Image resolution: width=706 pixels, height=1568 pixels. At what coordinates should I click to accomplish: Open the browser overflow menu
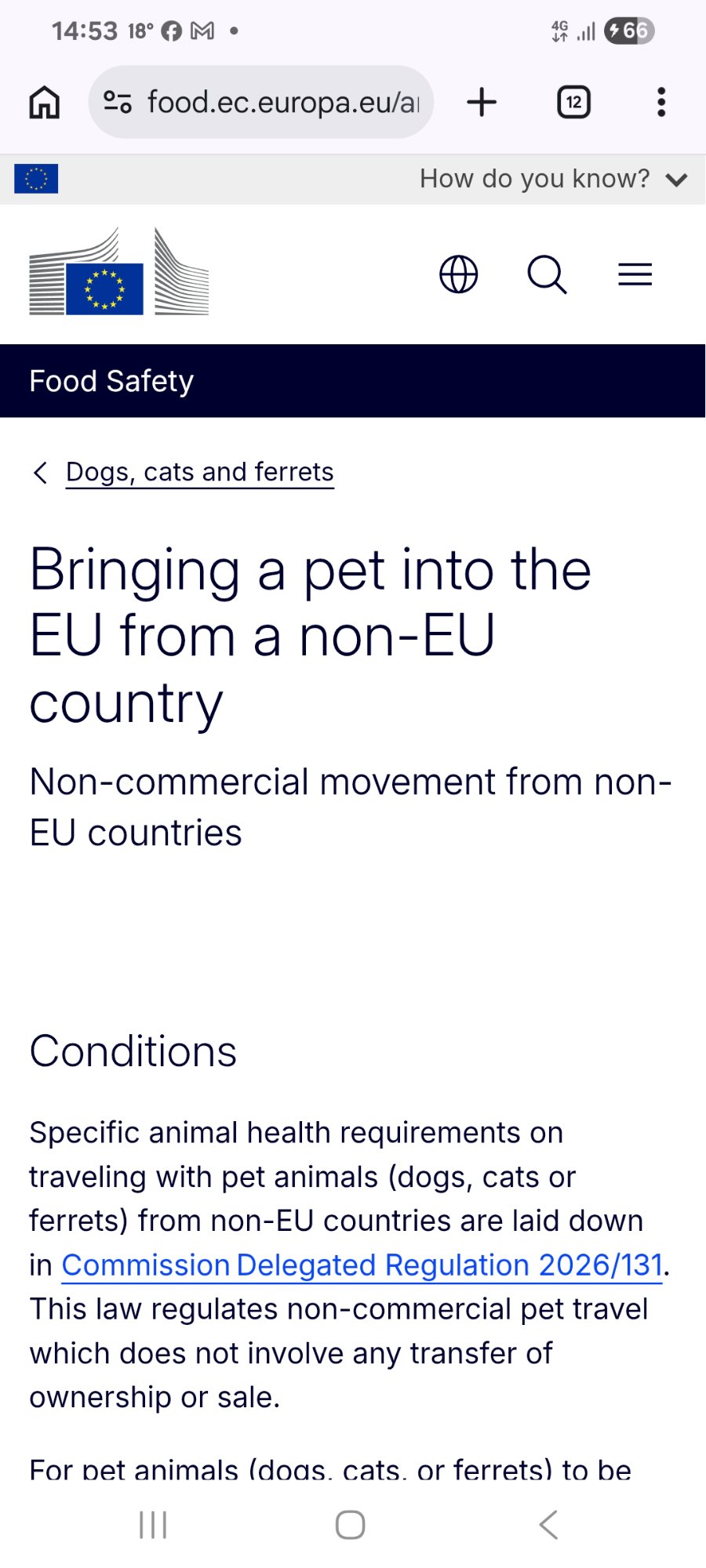(x=661, y=102)
